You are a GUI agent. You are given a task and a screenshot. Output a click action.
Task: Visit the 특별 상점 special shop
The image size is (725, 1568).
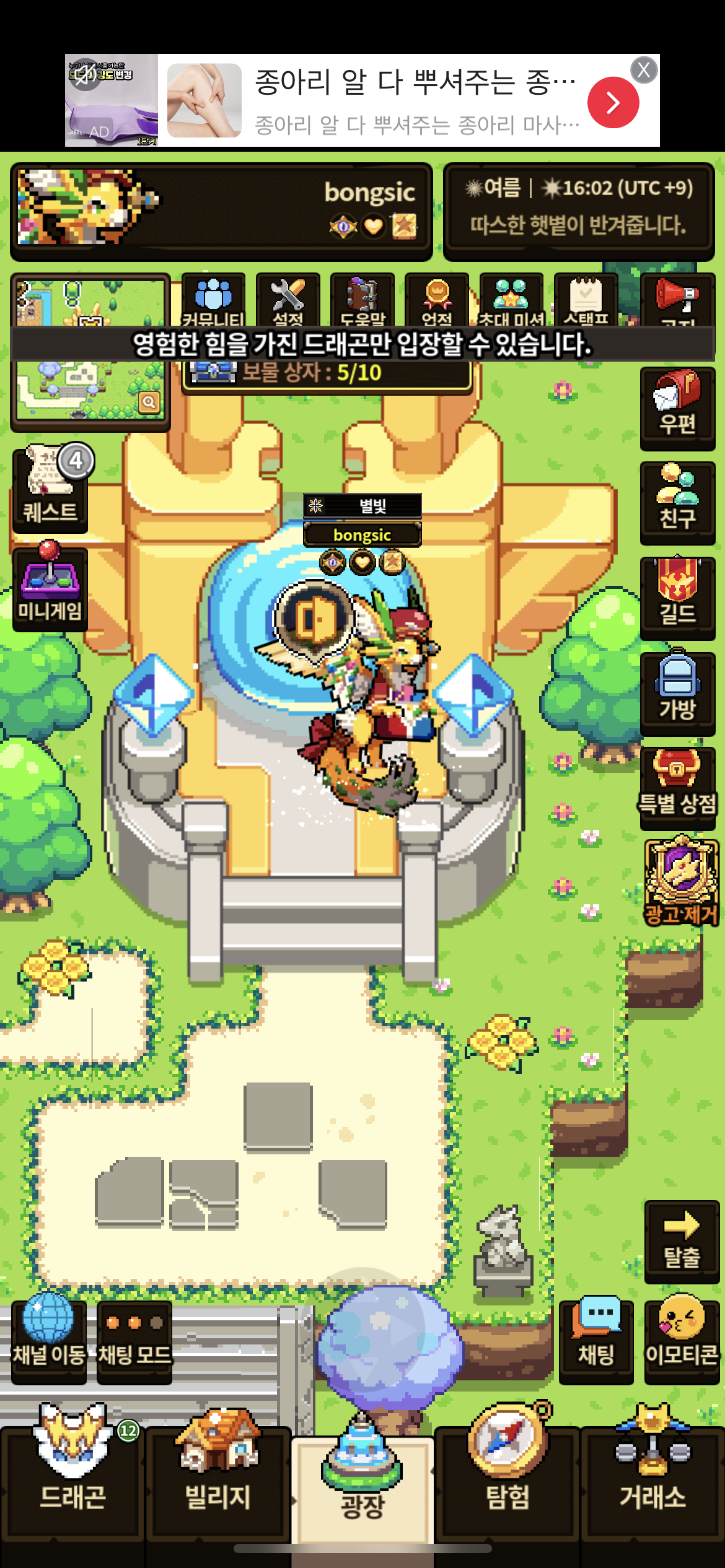coord(677,788)
